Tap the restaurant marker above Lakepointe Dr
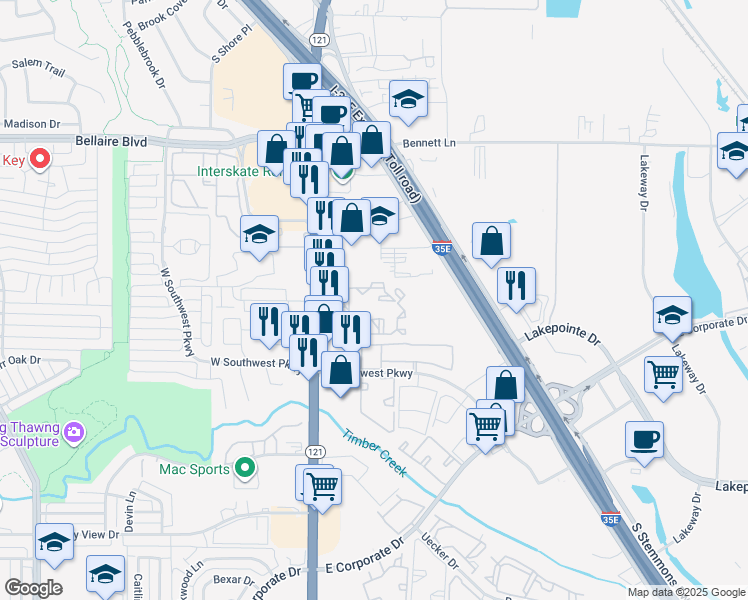 point(516,290)
